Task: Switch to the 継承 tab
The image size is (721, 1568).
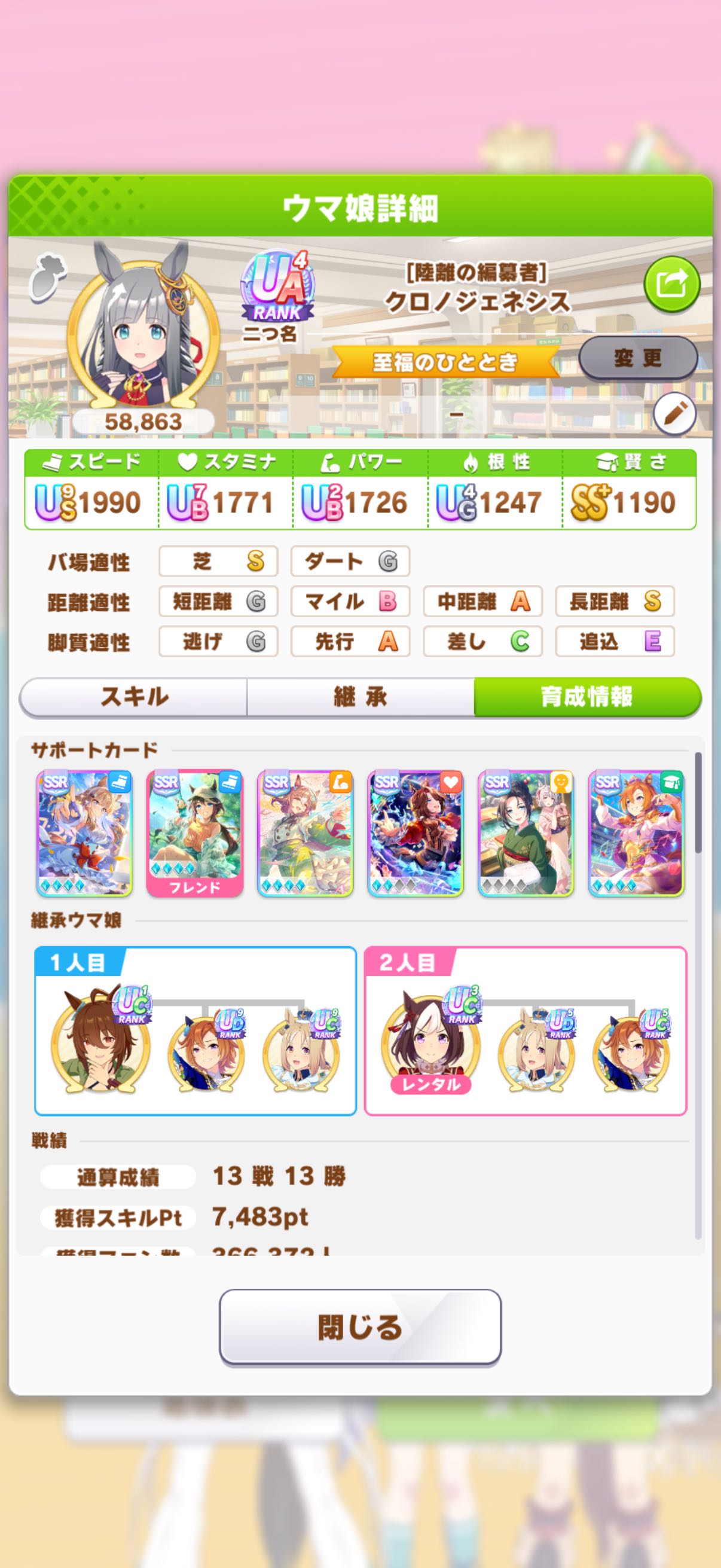Action: [360, 696]
